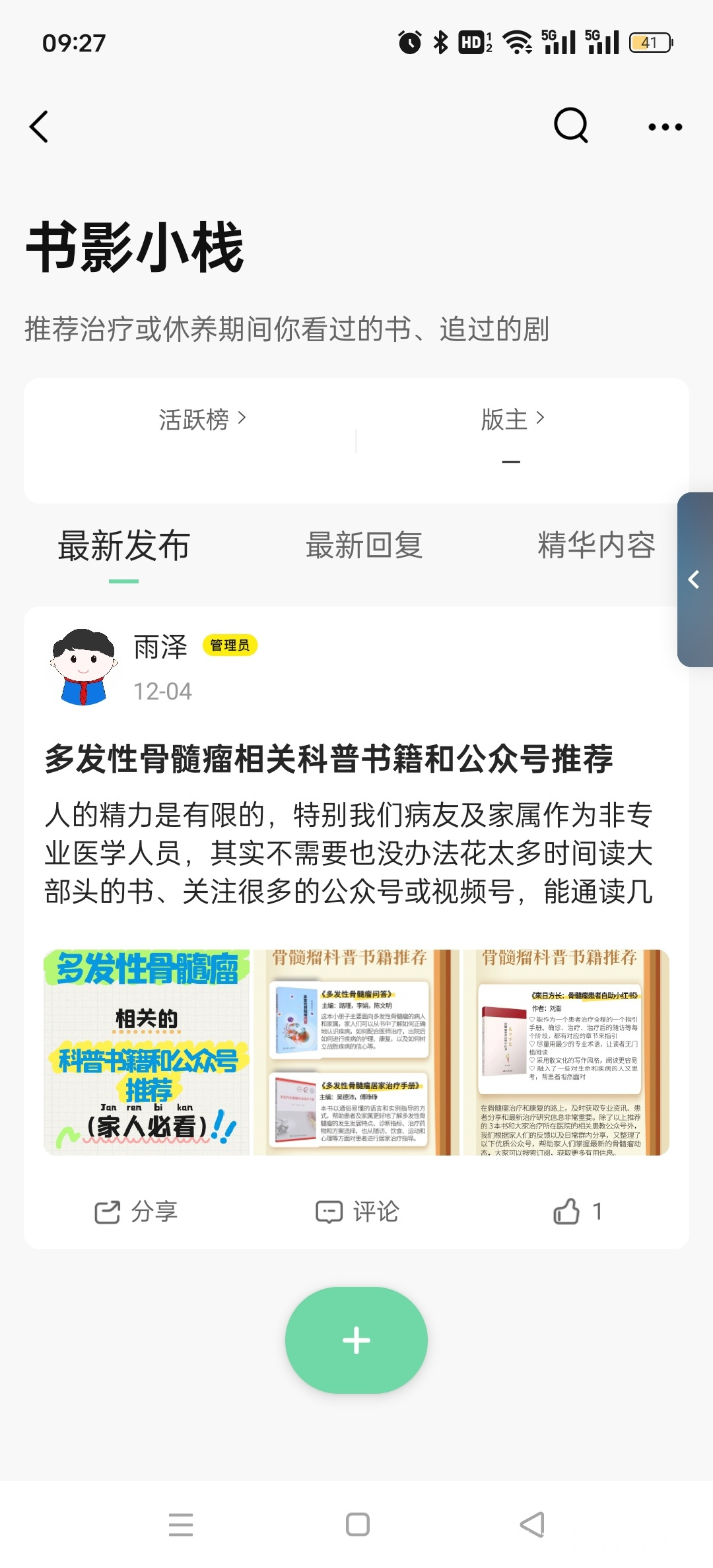Like 雨泽's post
Viewport: 713px width, 1568px height.
pos(577,1212)
